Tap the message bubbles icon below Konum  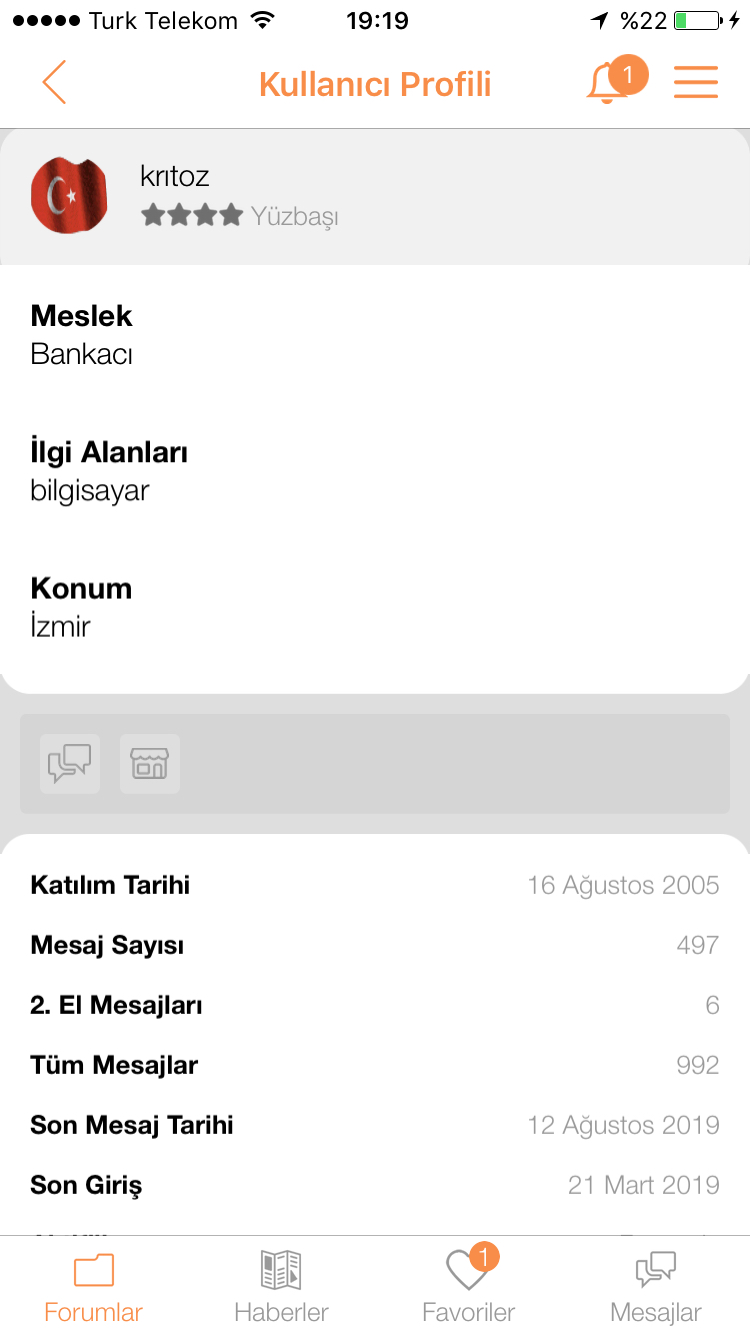(70, 764)
